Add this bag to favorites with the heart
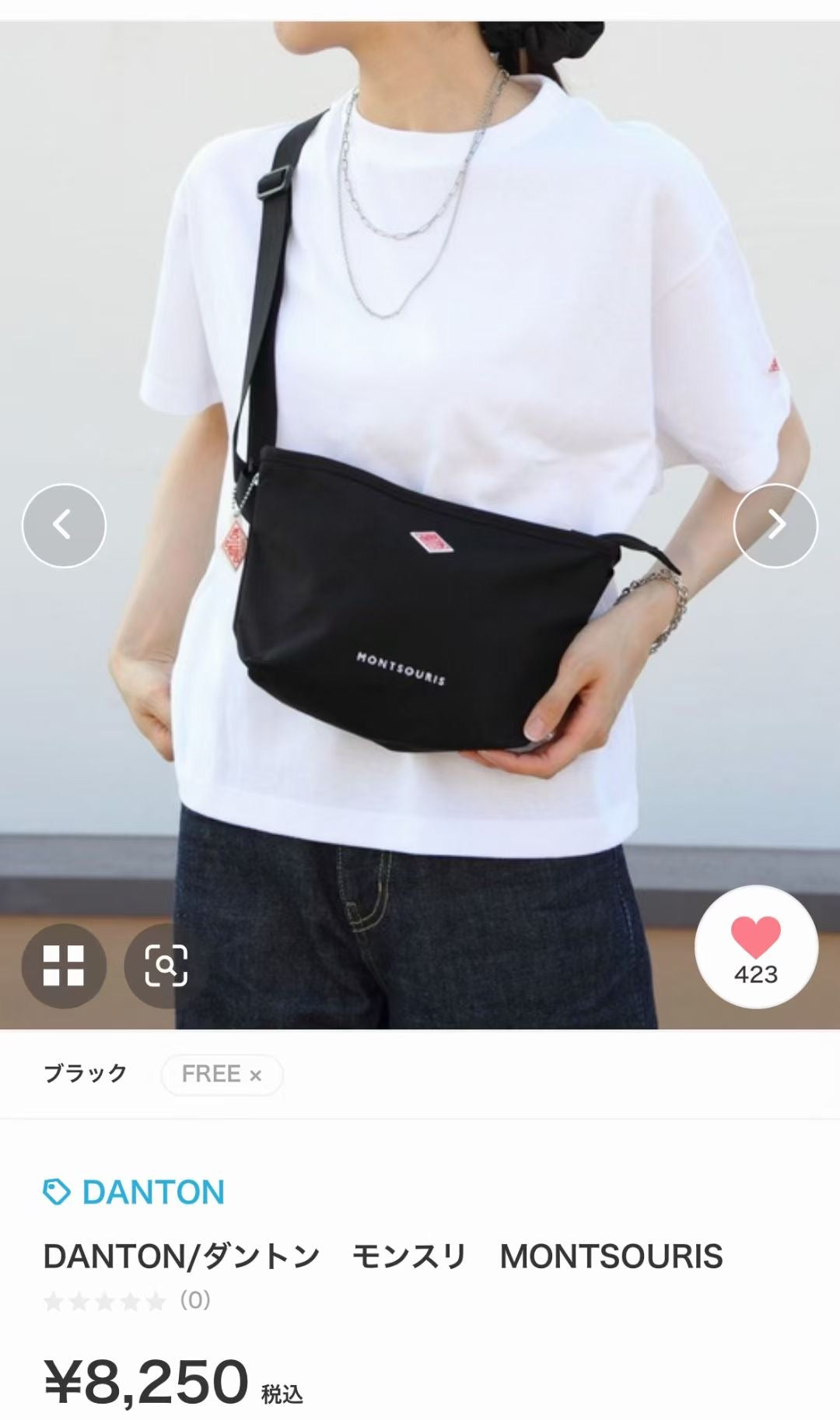The width and height of the screenshot is (840, 1420). pos(756,947)
